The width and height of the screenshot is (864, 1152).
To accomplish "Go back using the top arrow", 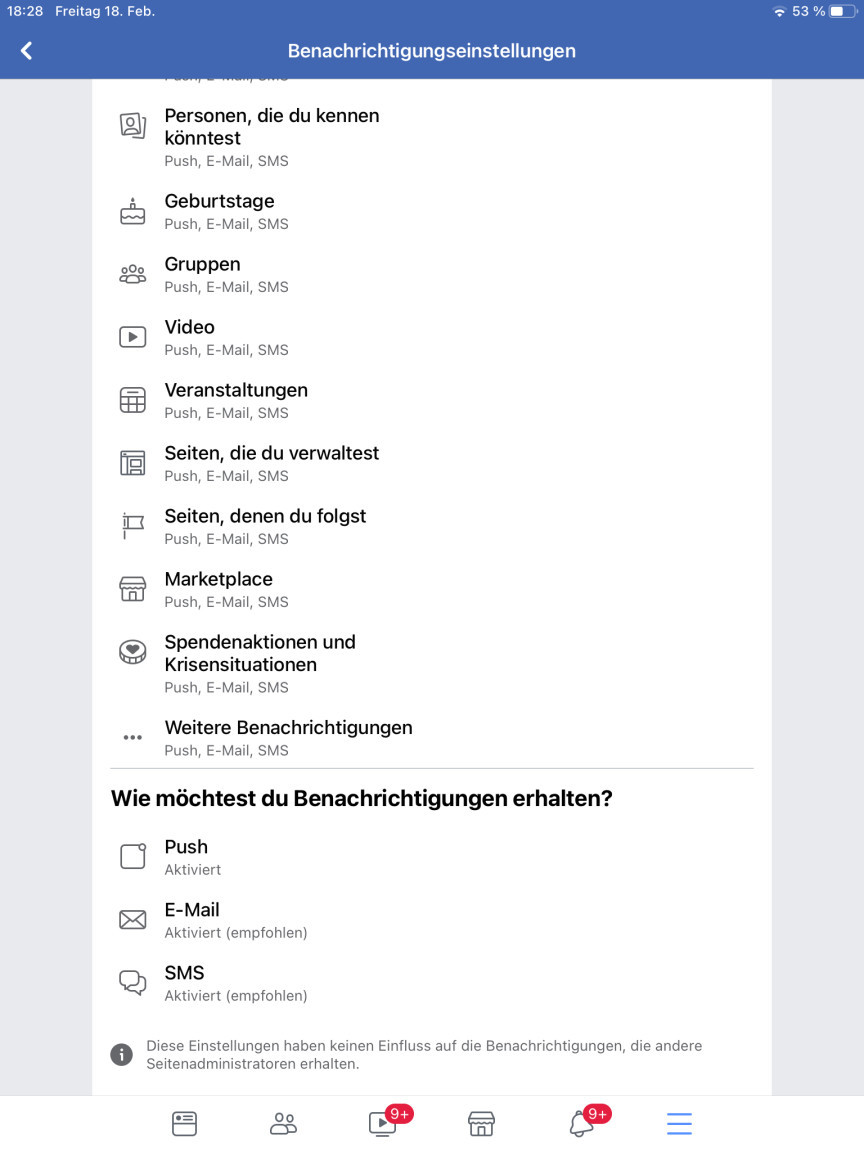I will [26, 51].
